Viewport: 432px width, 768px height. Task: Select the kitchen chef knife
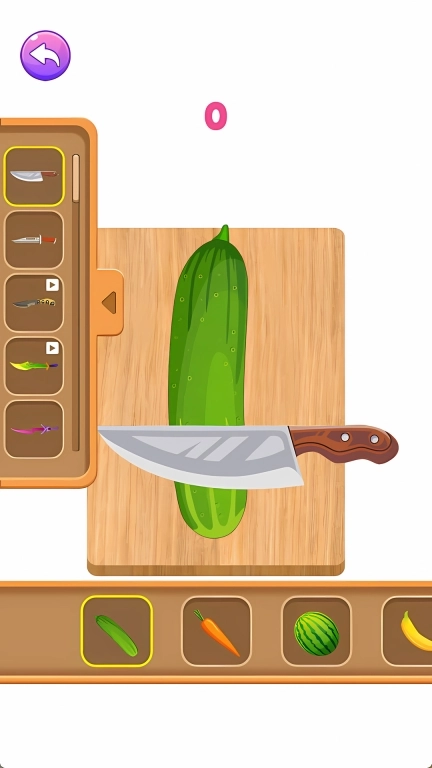(34, 176)
